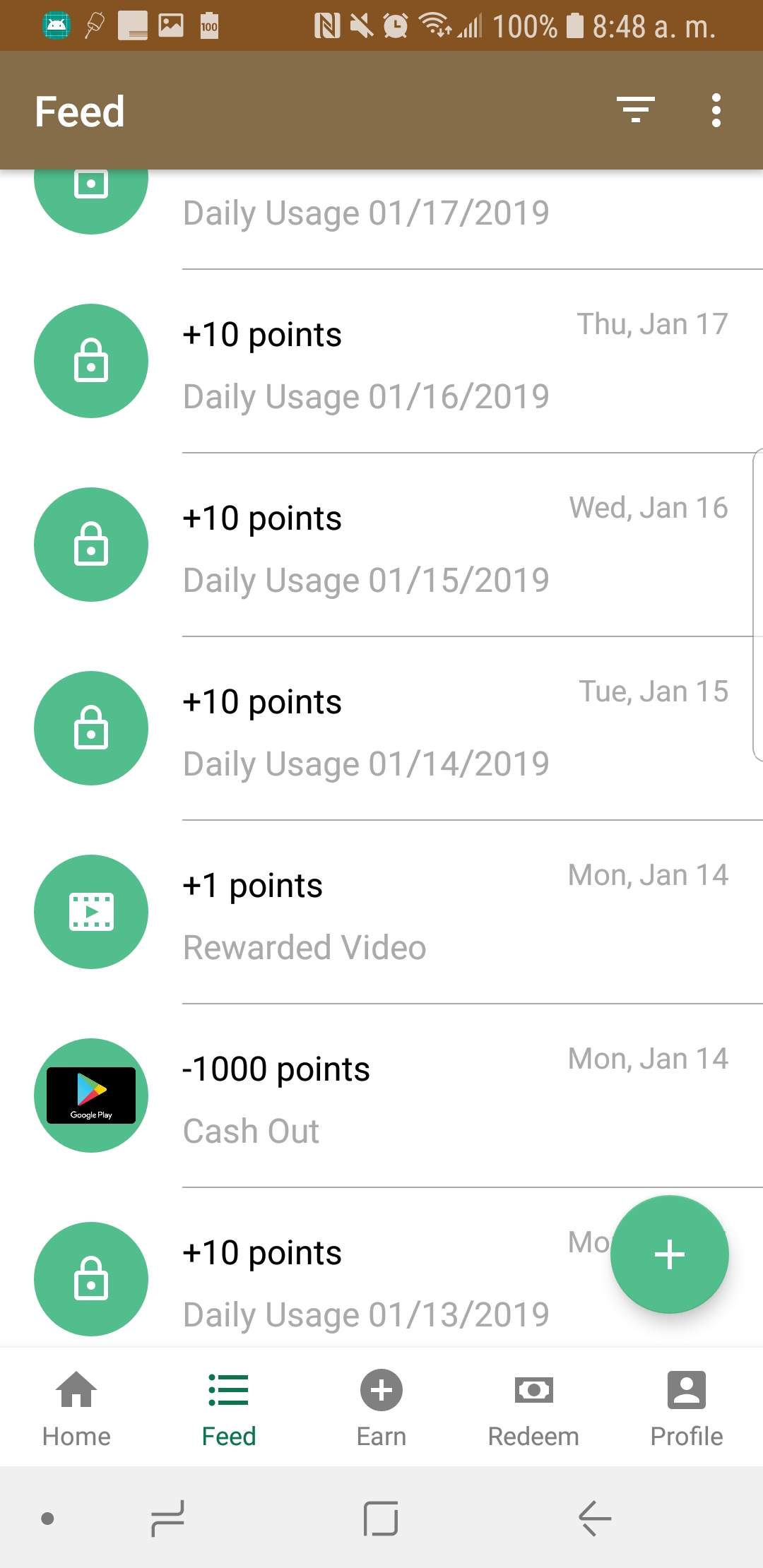Viewport: 763px width, 1568px height.
Task: Open the overflow menu
Action: (x=716, y=110)
